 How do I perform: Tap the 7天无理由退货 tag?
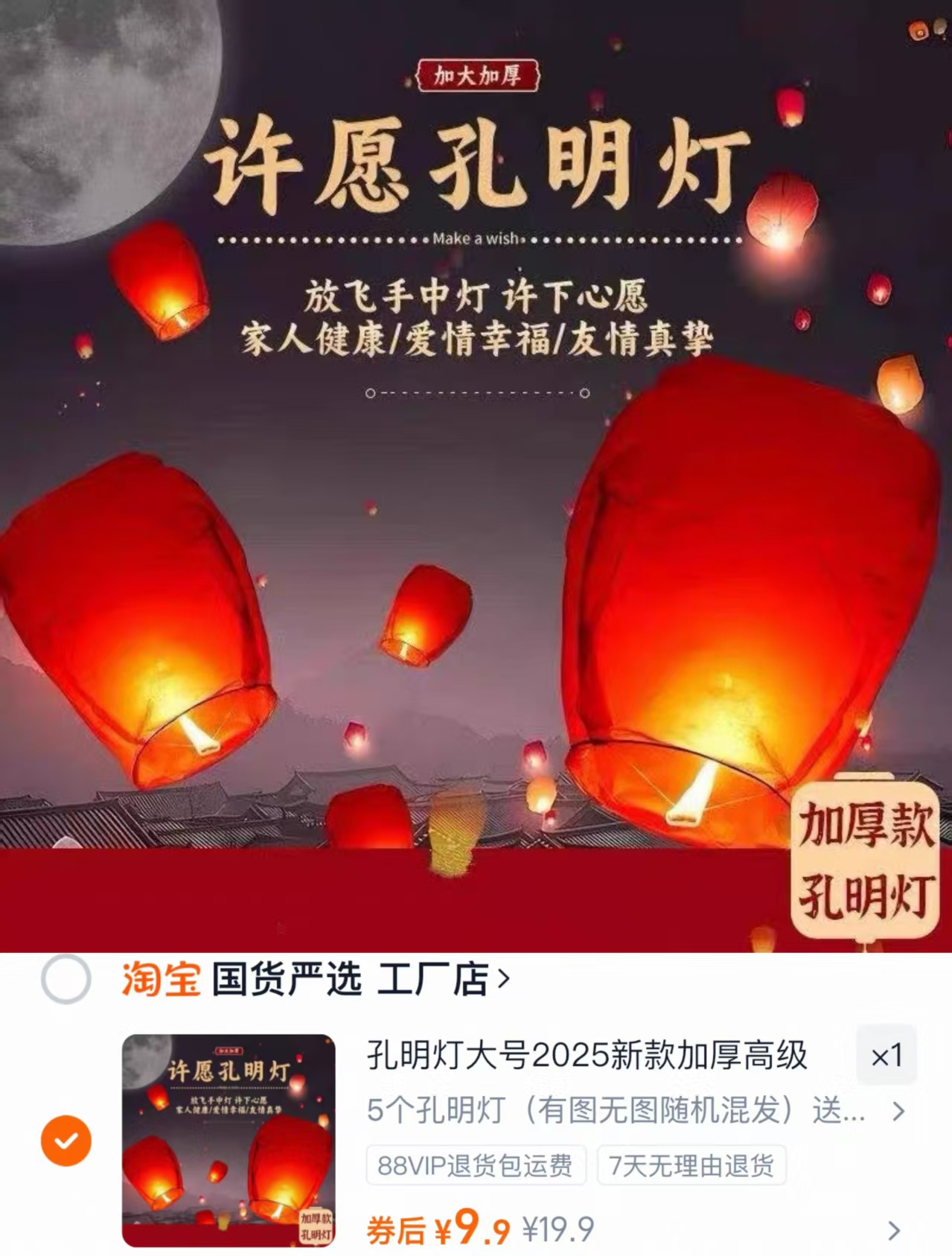[692, 1165]
